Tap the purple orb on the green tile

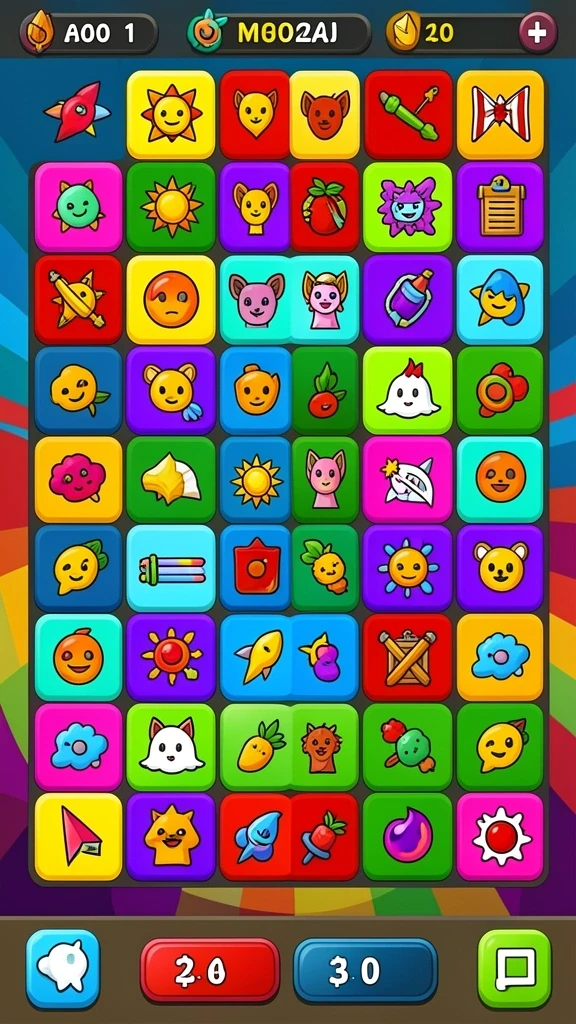[x=408, y=837]
